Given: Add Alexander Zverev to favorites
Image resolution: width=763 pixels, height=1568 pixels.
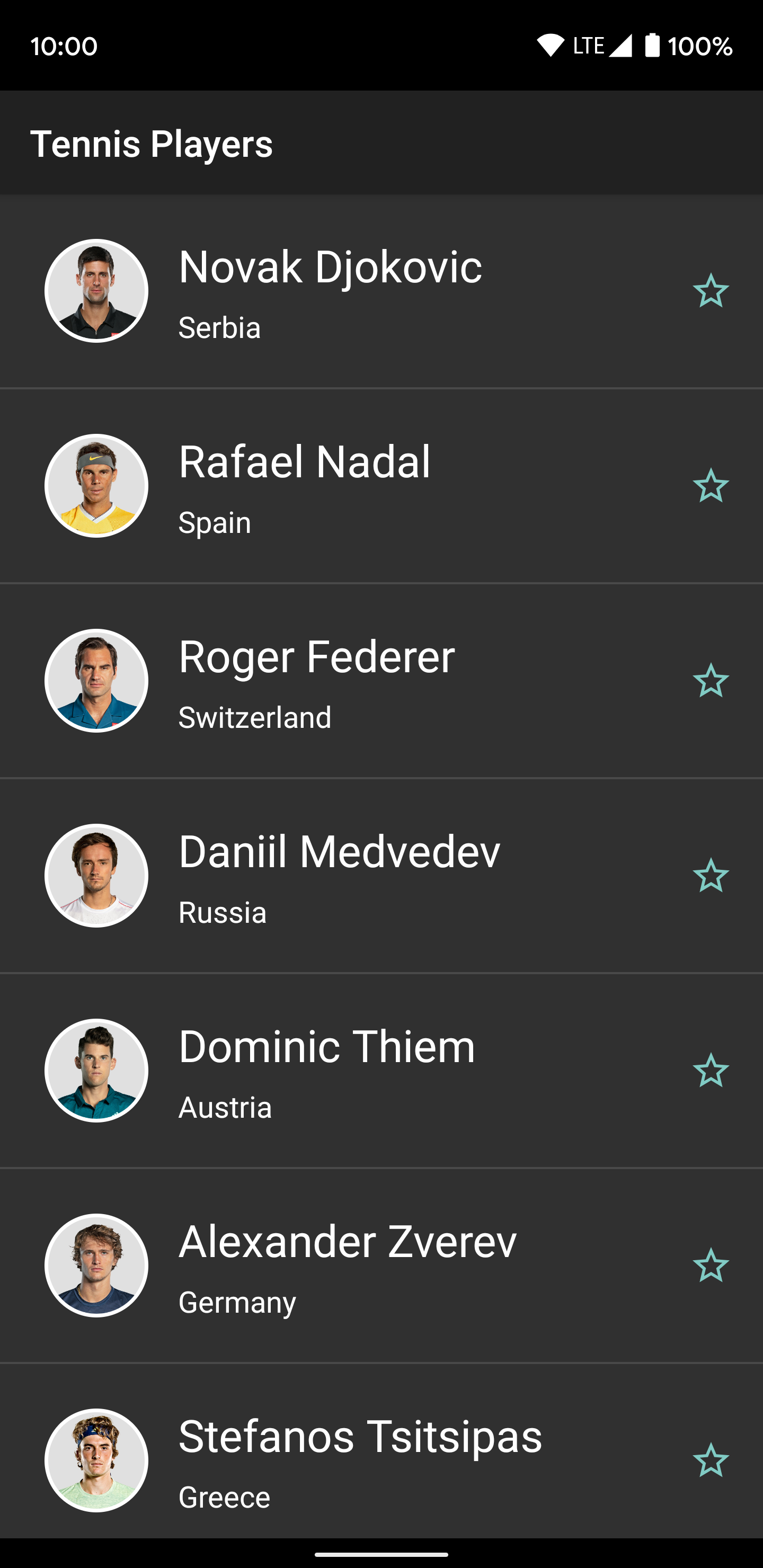Looking at the screenshot, I should pyautogui.click(x=711, y=1266).
